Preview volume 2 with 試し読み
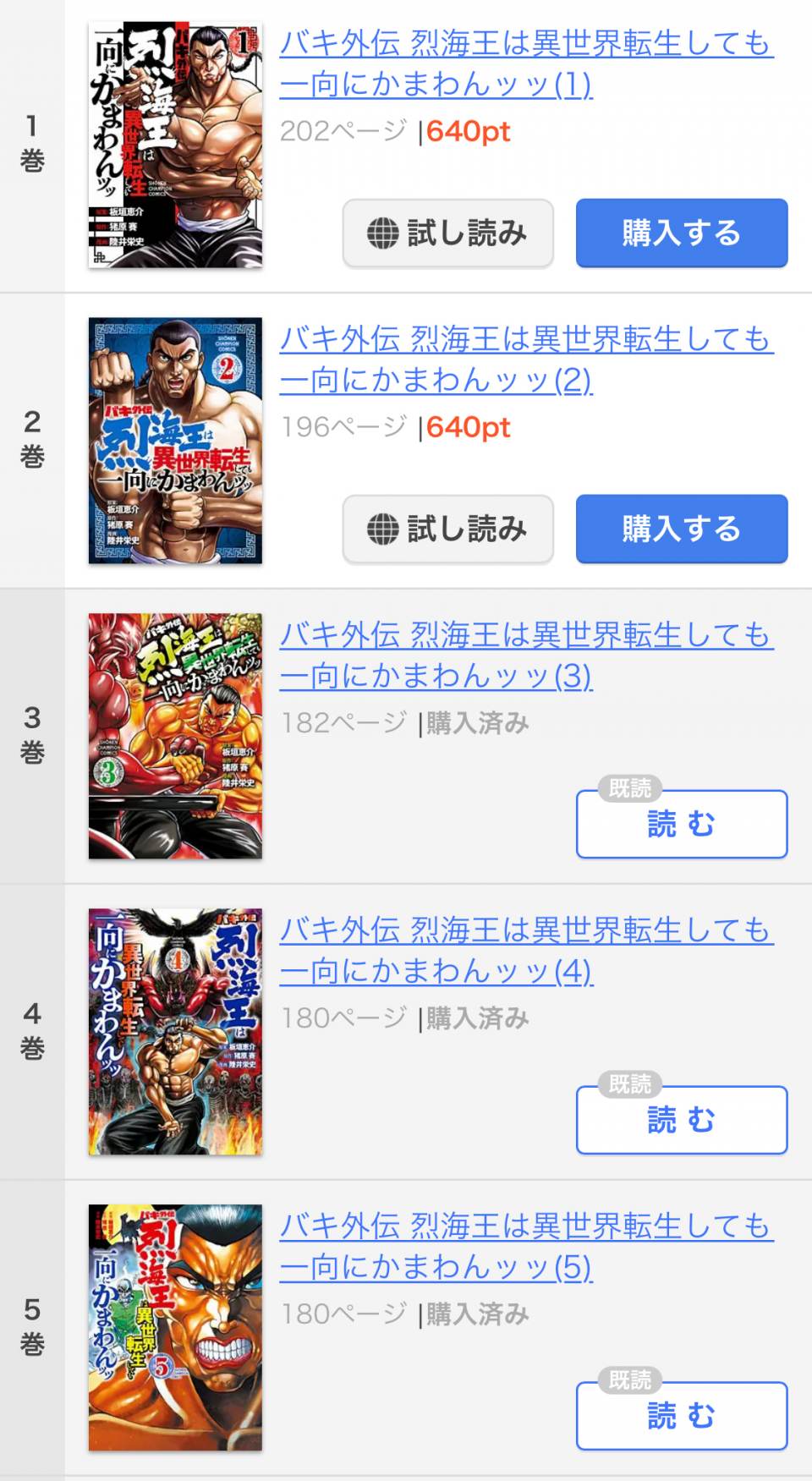Screen dimensions: 812x1481 click(x=447, y=529)
